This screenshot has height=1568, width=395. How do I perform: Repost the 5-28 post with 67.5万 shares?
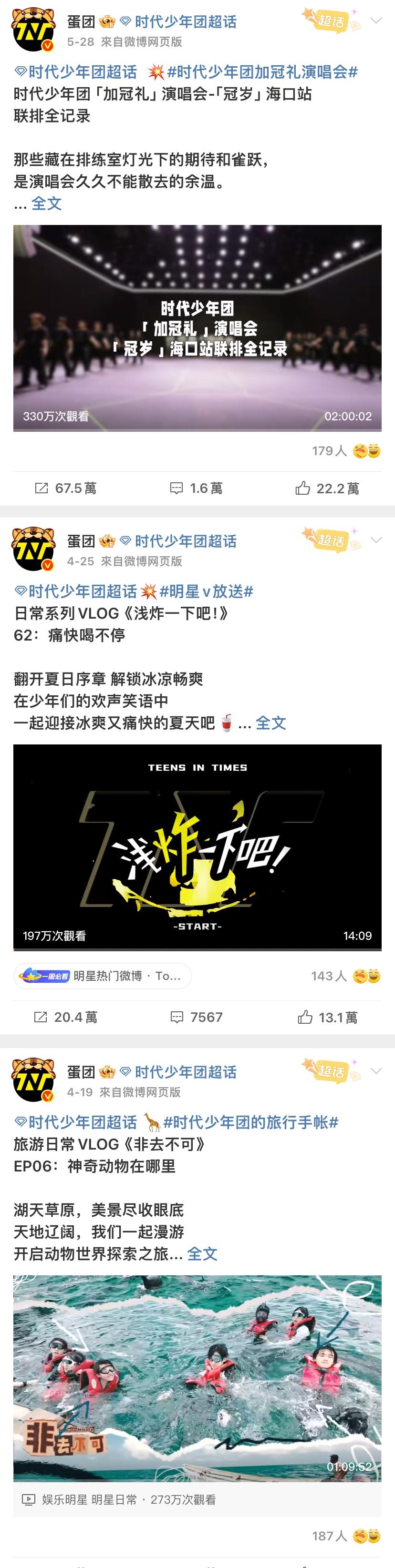[x=66, y=488]
